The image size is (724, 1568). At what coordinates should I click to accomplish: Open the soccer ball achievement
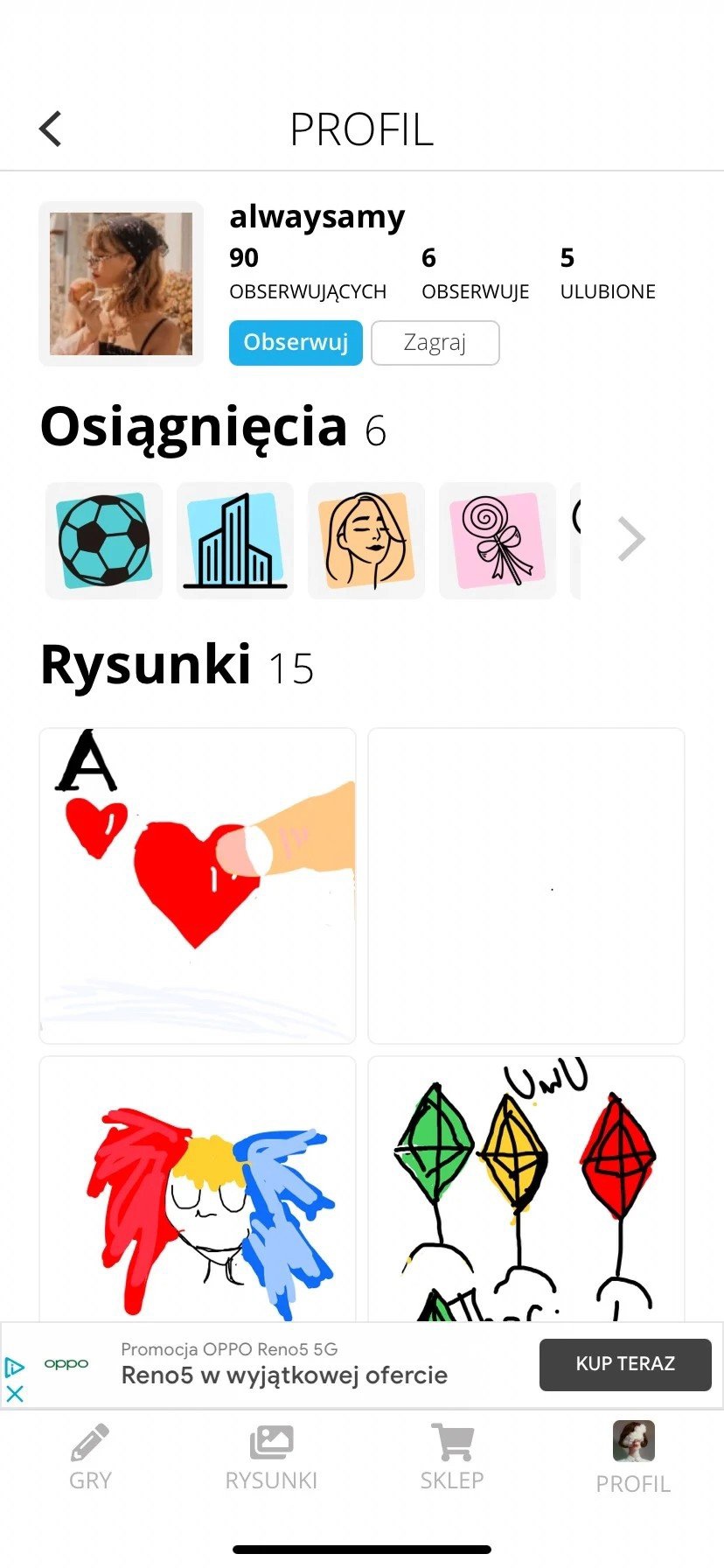coord(104,541)
